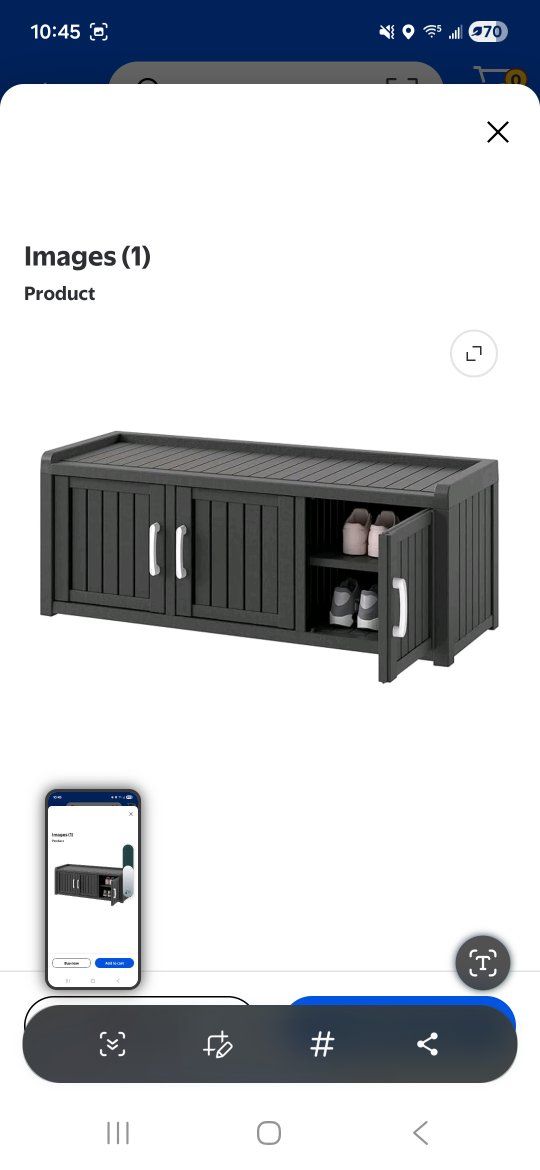
Task: Go back using the system navigation arrow
Action: (421, 1133)
